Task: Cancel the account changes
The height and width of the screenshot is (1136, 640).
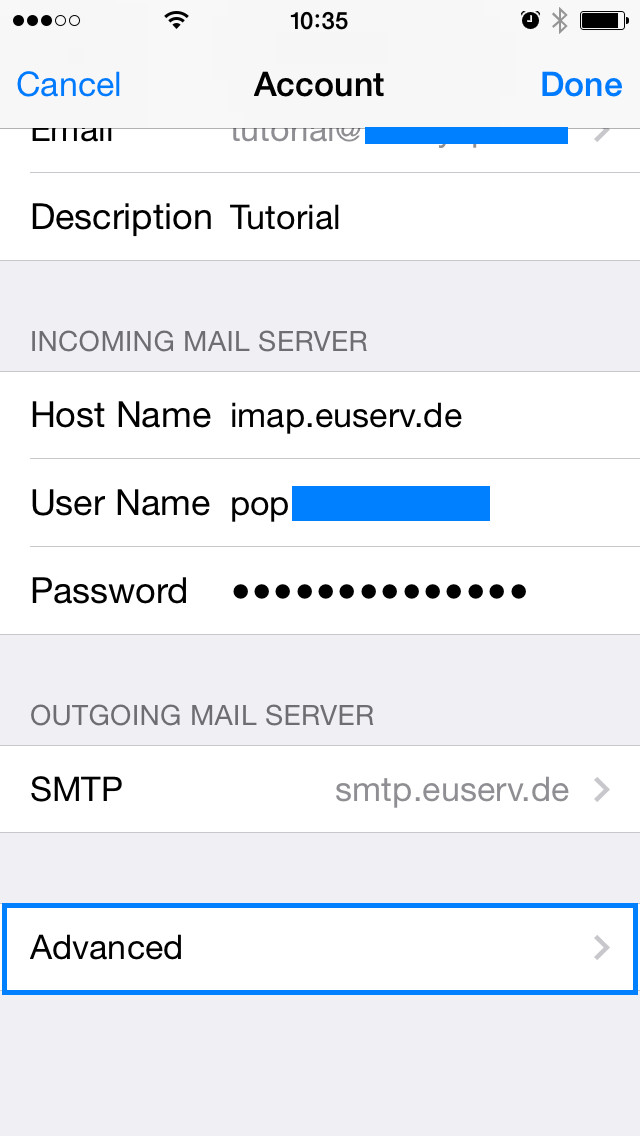Action: tap(69, 85)
